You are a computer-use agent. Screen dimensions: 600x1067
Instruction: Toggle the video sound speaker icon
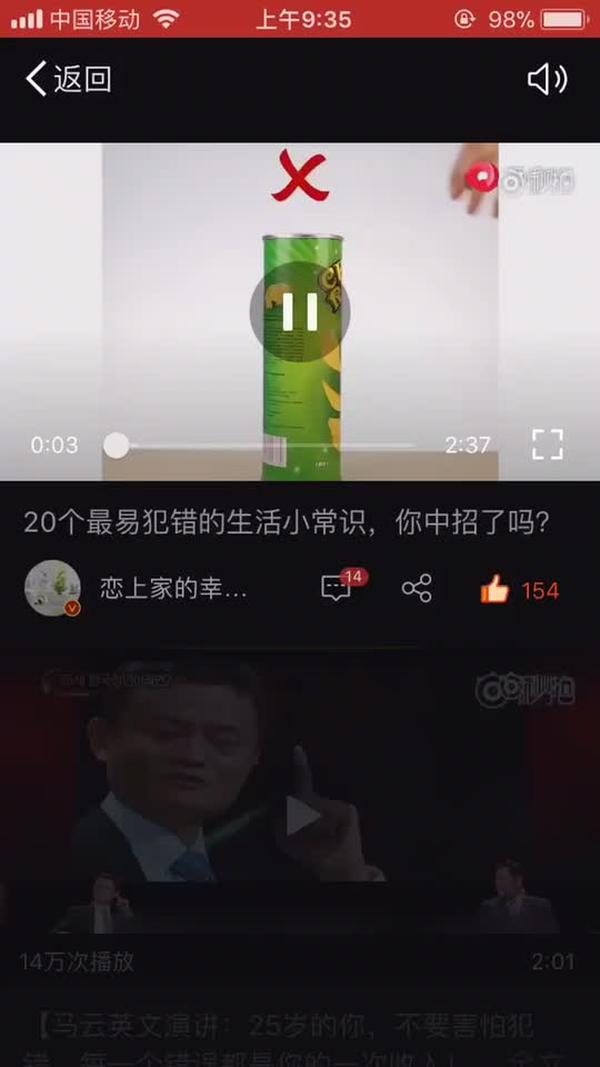[x=547, y=79]
